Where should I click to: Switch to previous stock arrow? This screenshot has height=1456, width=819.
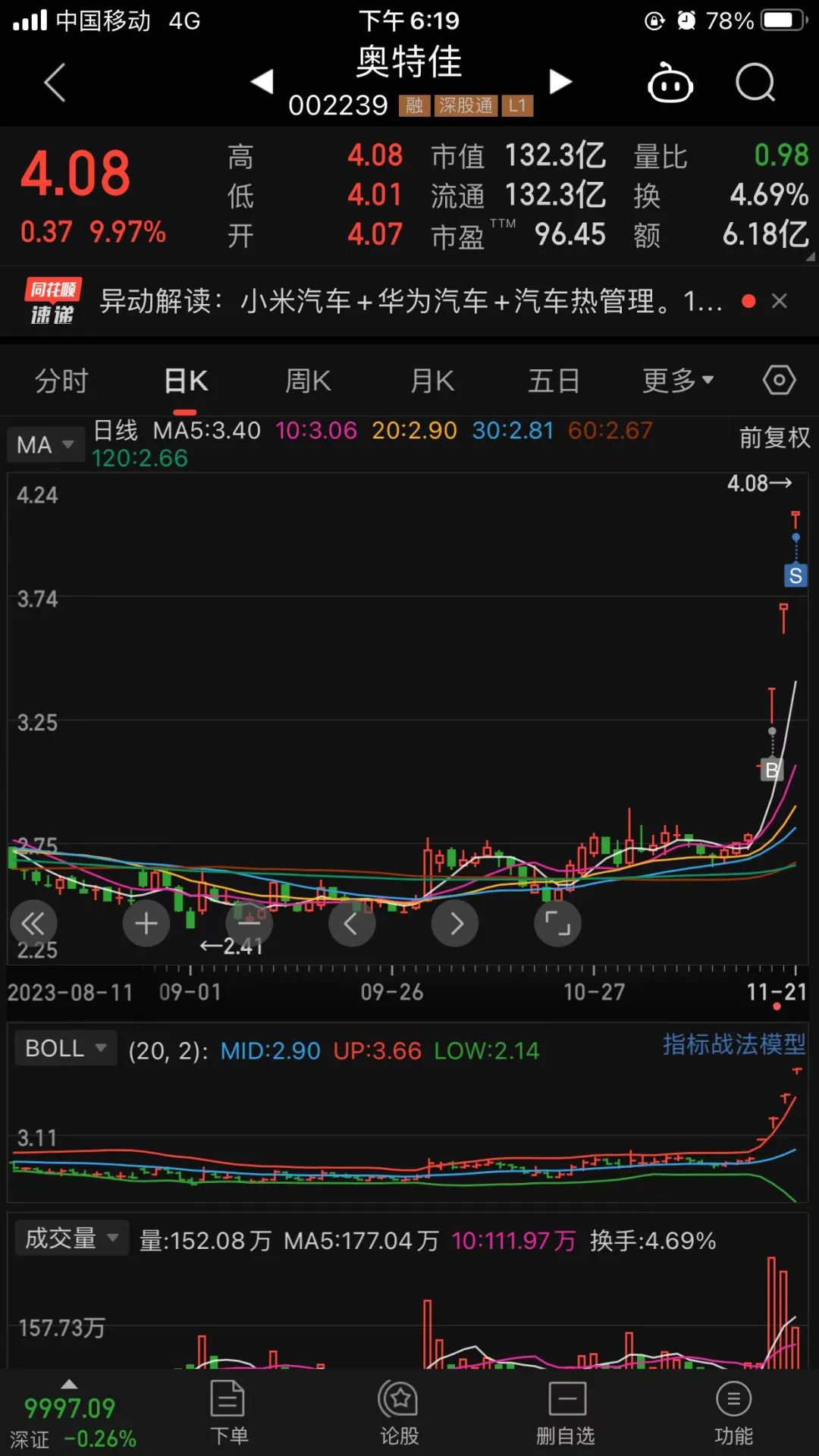[262, 81]
